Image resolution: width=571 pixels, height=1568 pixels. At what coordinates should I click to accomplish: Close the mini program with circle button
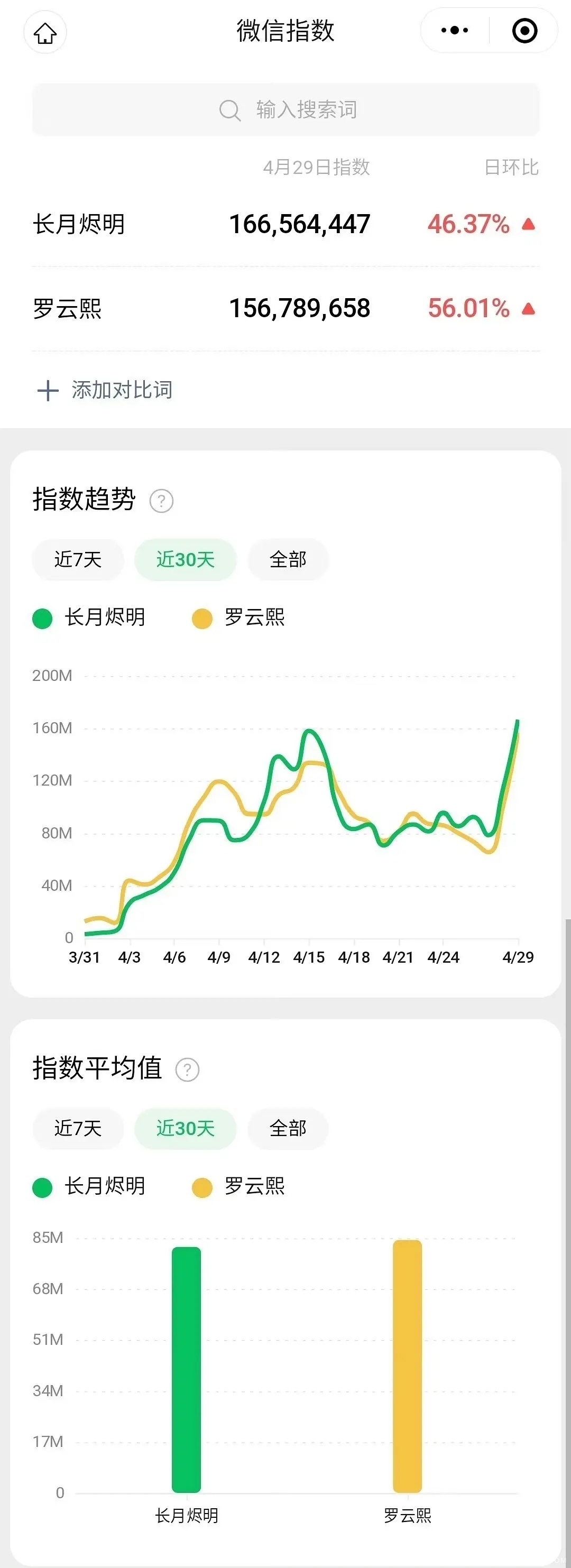[524, 31]
